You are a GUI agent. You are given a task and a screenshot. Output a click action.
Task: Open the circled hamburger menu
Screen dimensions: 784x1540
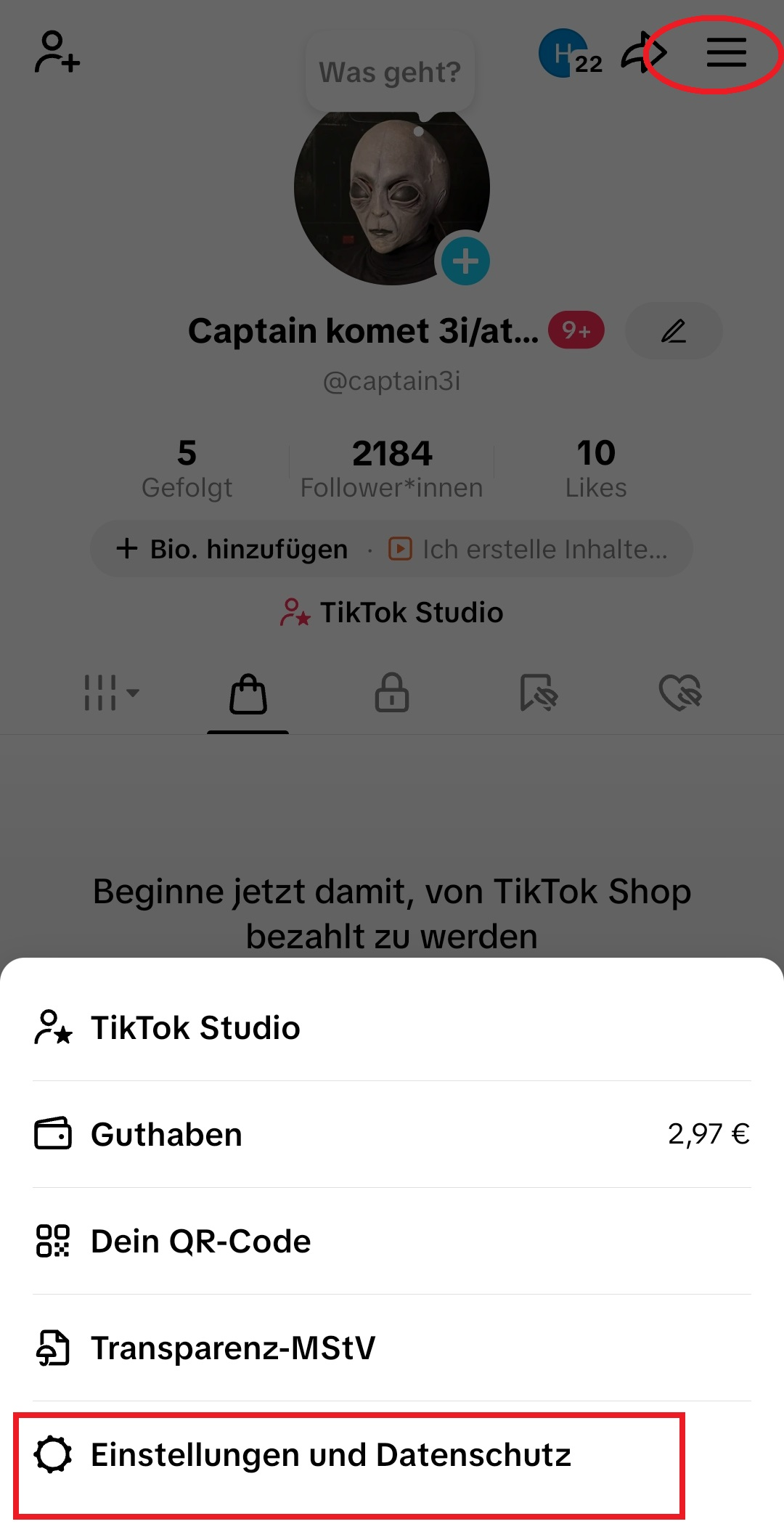coord(725,54)
